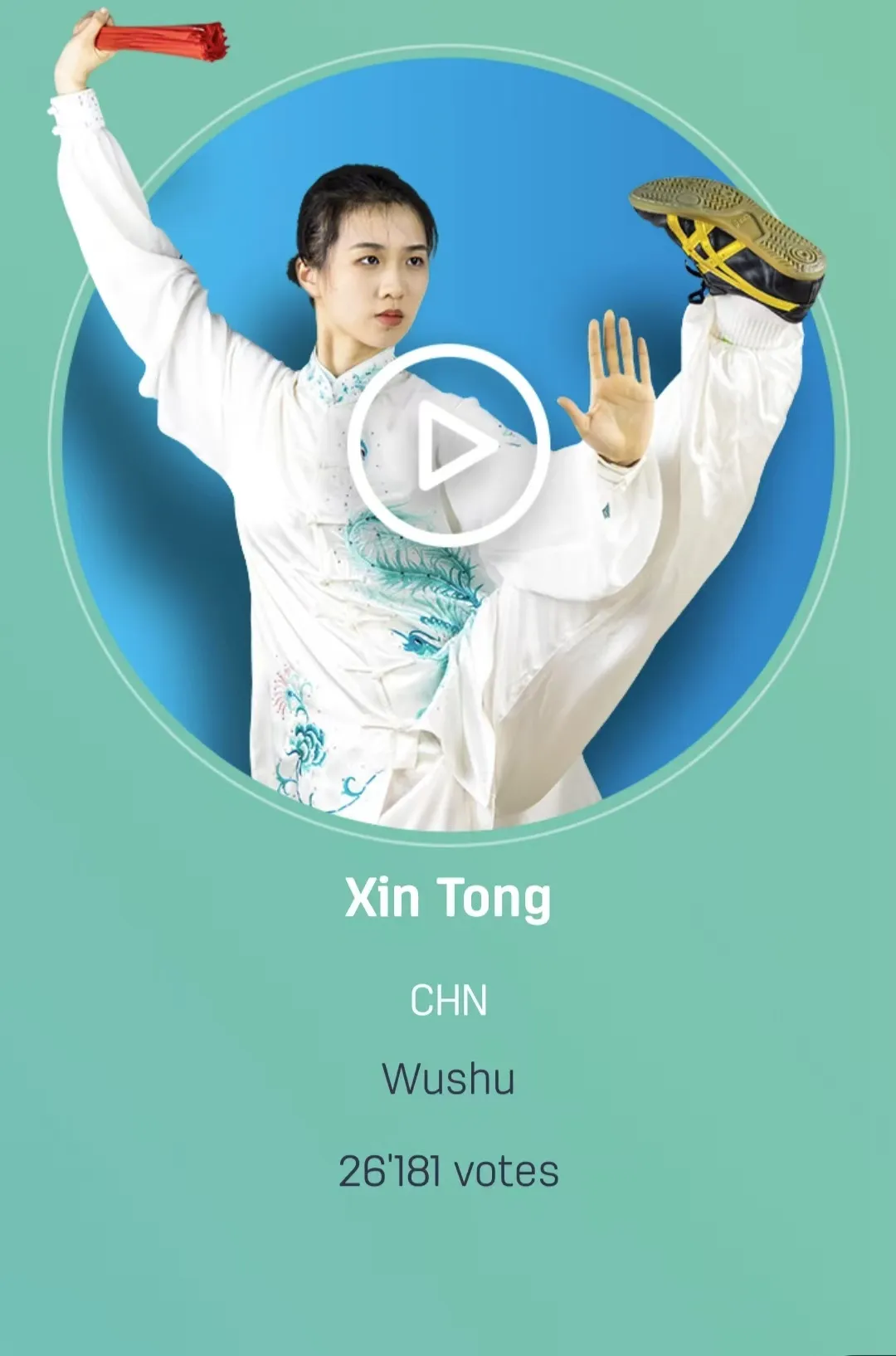The width and height of the screenshot is (896, 1356).
Task: Select the CHN country code
Action: tap(448, 1002)
